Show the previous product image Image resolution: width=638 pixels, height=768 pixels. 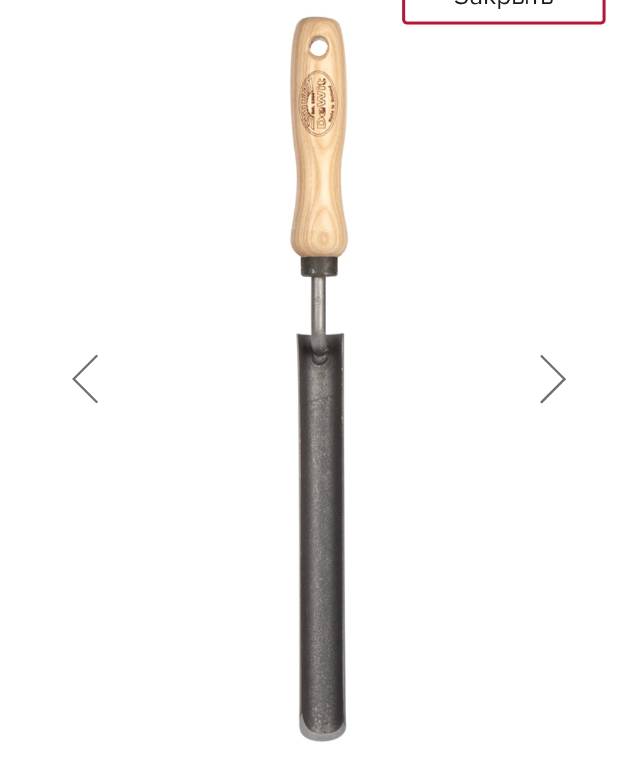(86, 379)
